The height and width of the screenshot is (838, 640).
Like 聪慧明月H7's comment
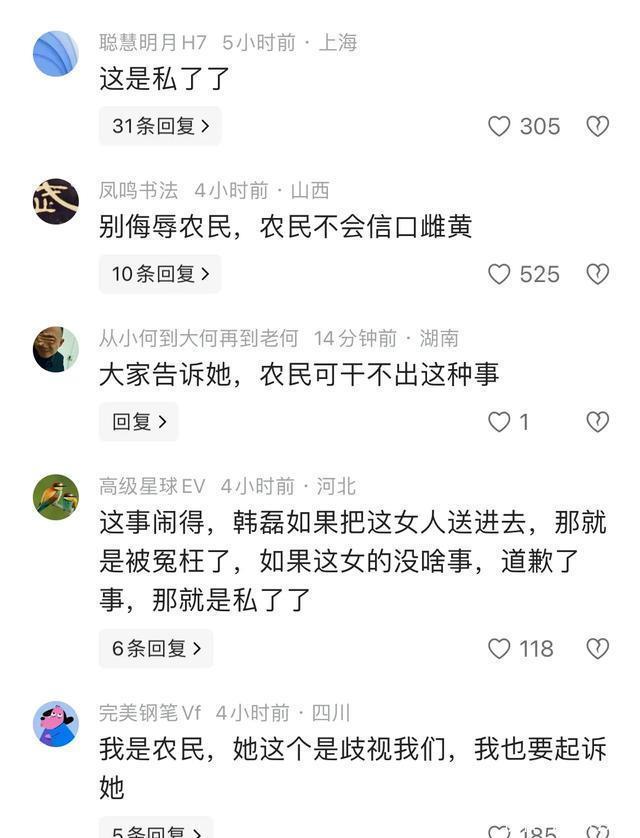[x=499, y=126]
